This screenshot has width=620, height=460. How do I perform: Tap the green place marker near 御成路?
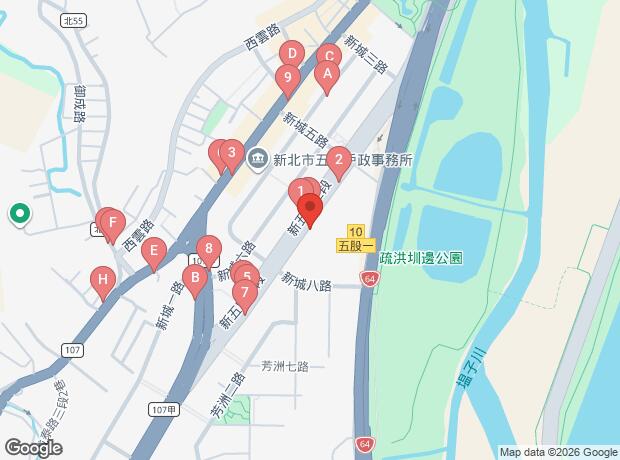pyautogui.click(x=18, y=212)
